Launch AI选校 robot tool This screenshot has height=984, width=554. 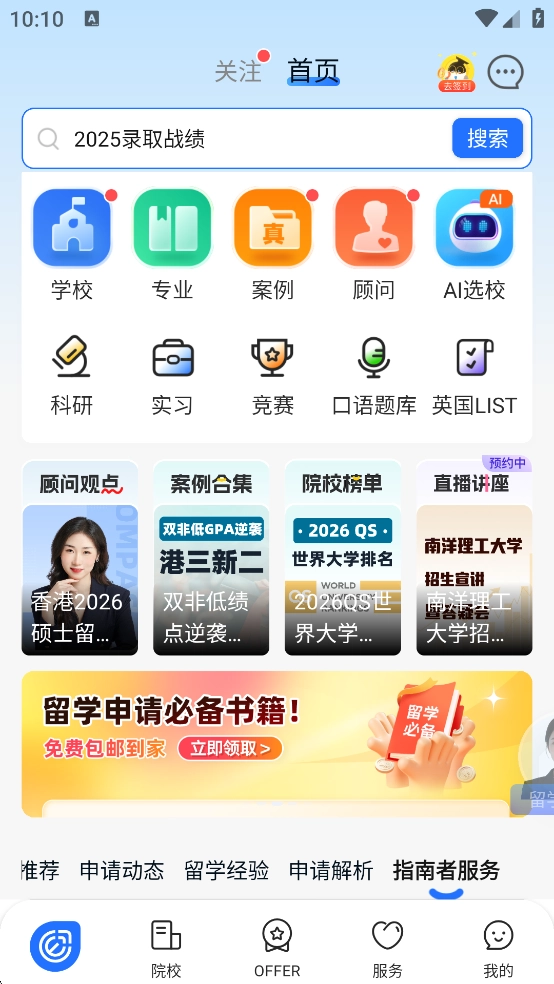coord(474,245)
